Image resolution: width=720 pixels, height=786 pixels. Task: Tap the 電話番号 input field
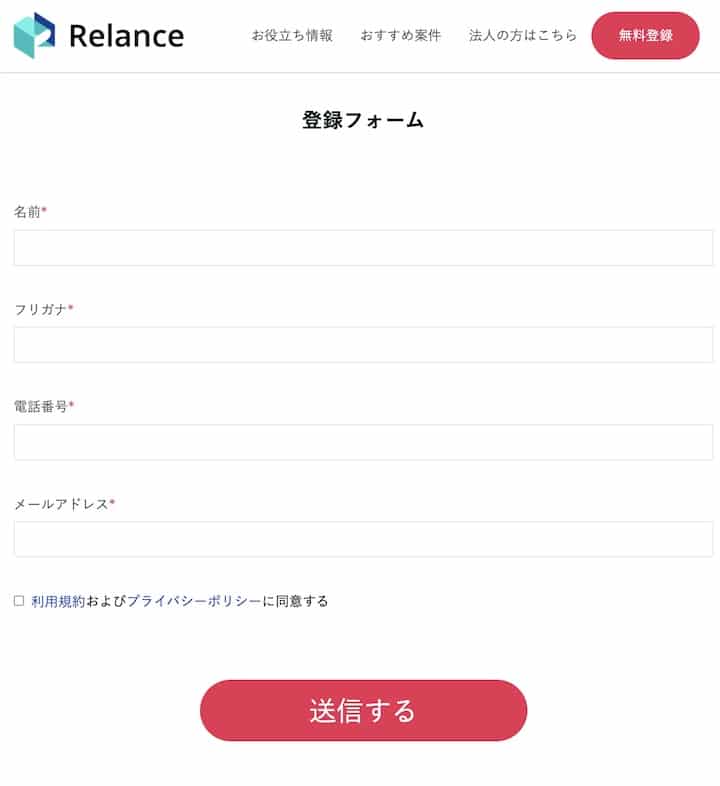363,442
